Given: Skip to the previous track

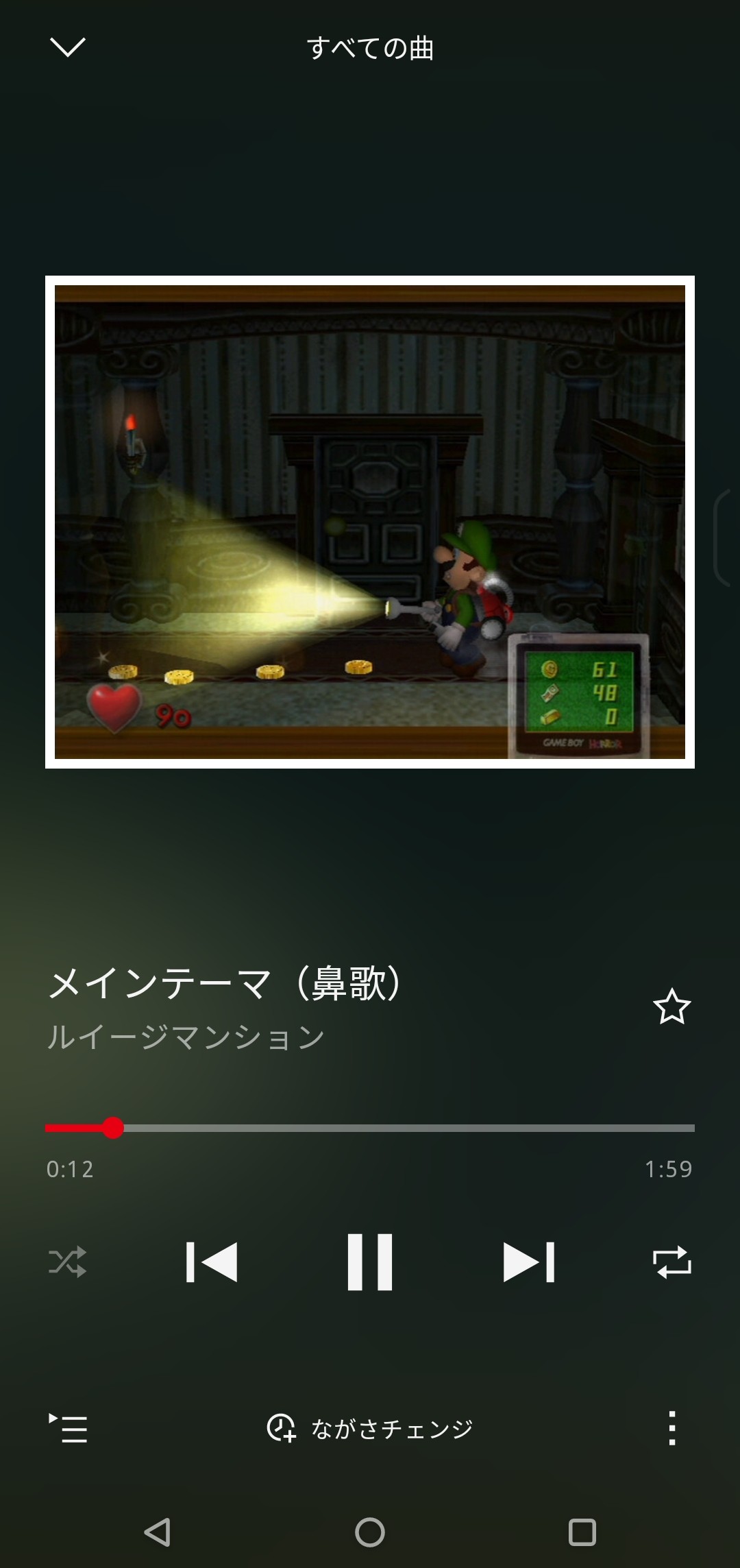Looking at the screenshot, I should [212, 1262].
